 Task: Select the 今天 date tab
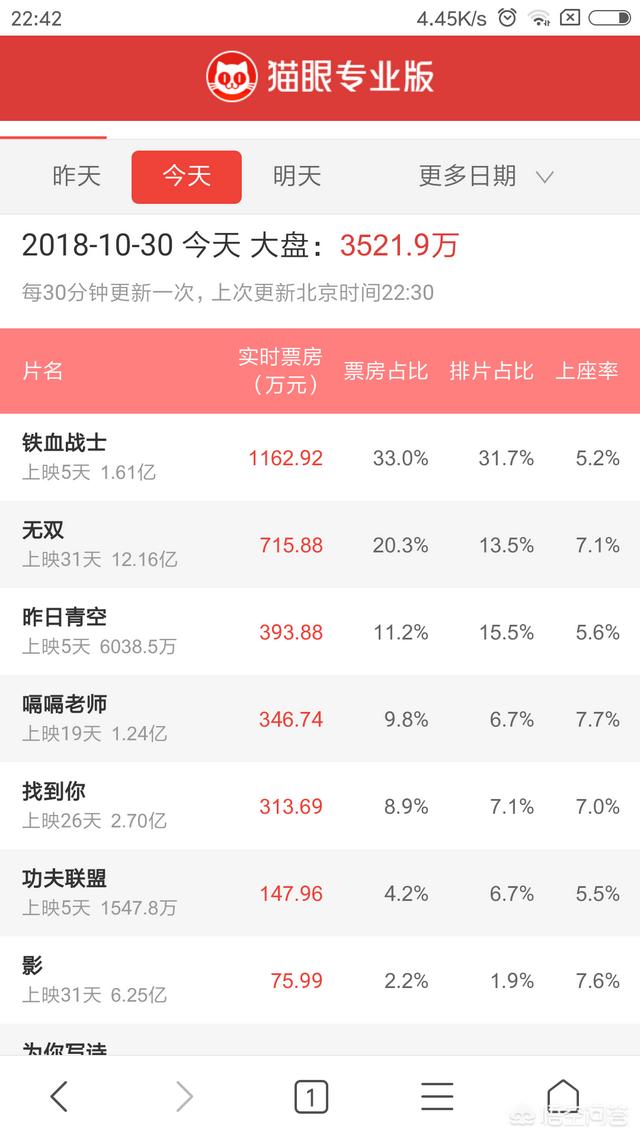[x=186, y=176]
